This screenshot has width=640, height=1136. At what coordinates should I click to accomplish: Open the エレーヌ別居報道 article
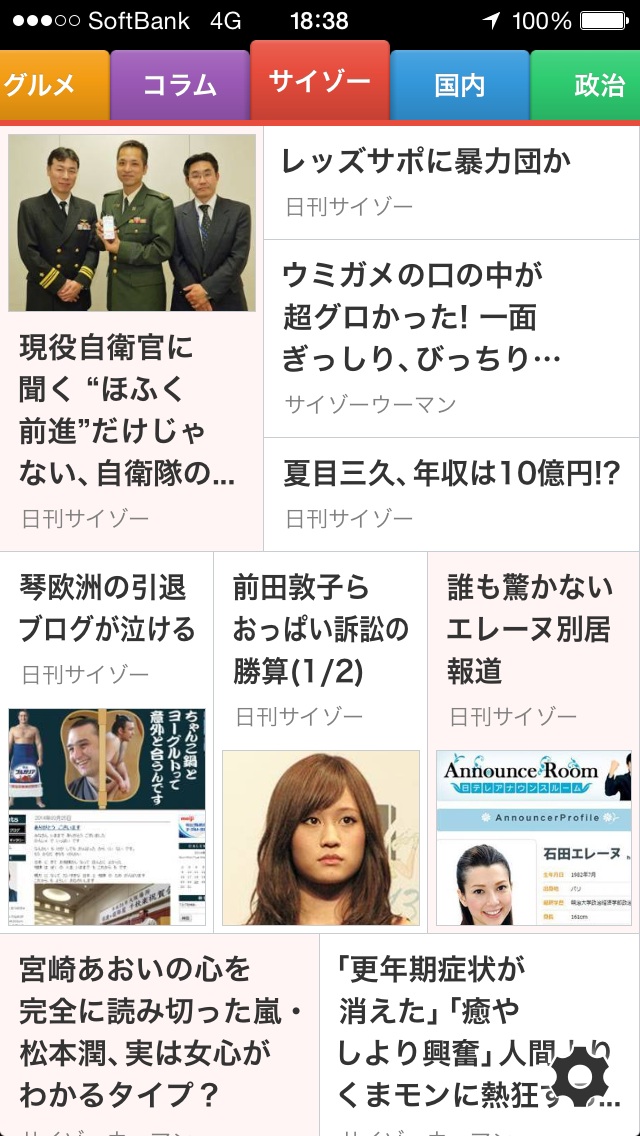tap(534, 743)
